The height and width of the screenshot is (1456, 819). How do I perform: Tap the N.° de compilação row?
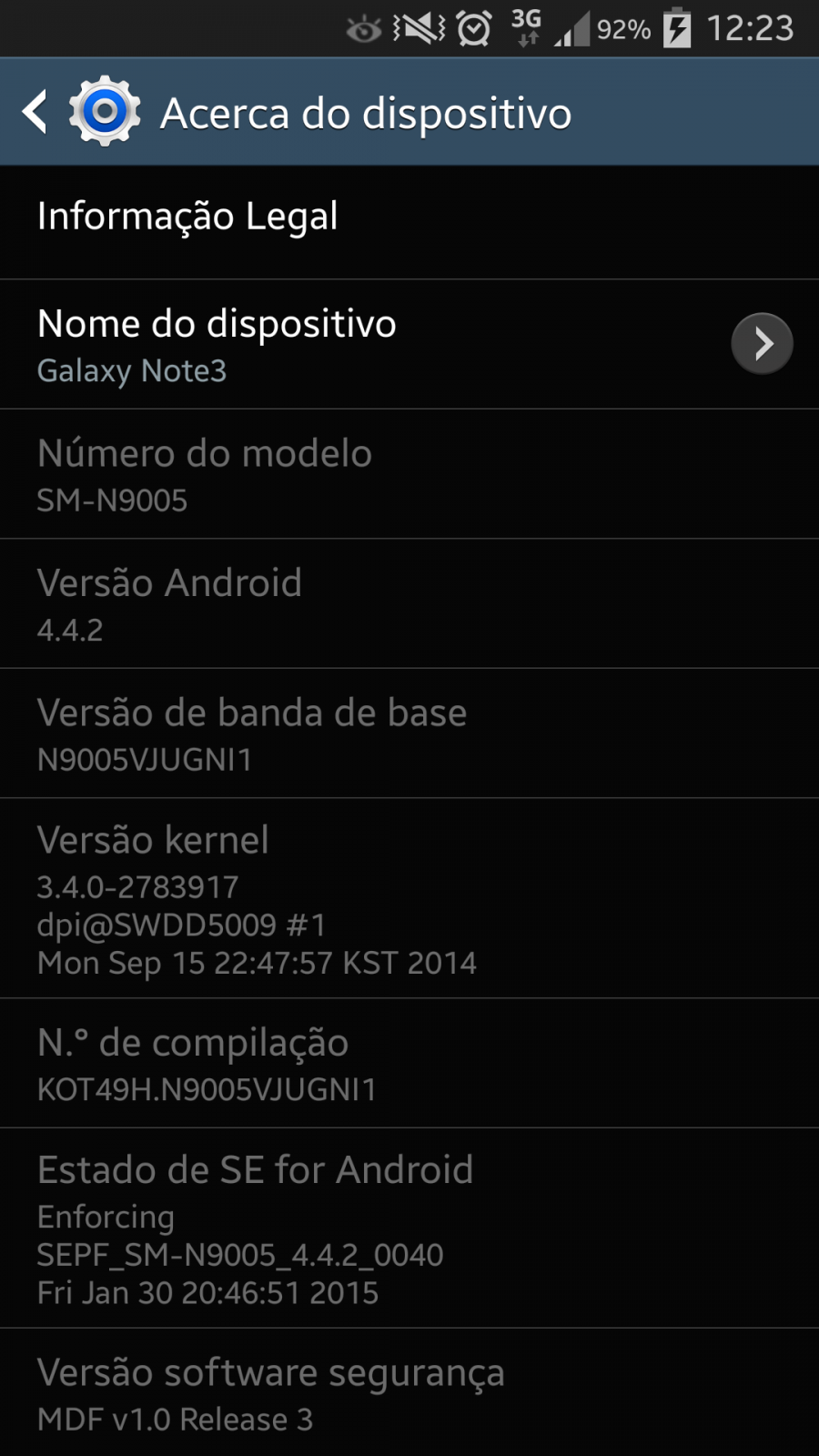click(x=409, y=1063)
